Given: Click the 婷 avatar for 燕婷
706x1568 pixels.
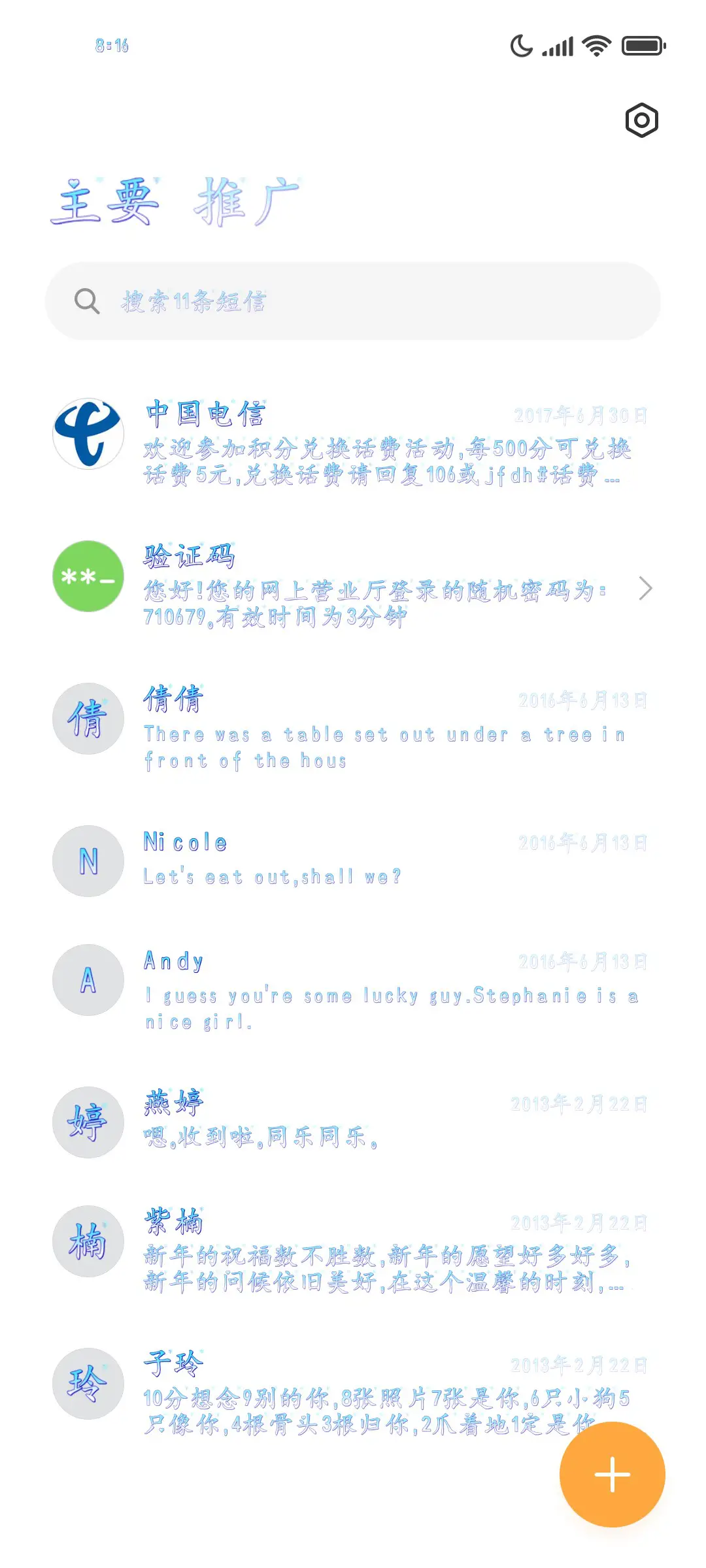Looking at the screenshot, I should [x=88, y=1122].
